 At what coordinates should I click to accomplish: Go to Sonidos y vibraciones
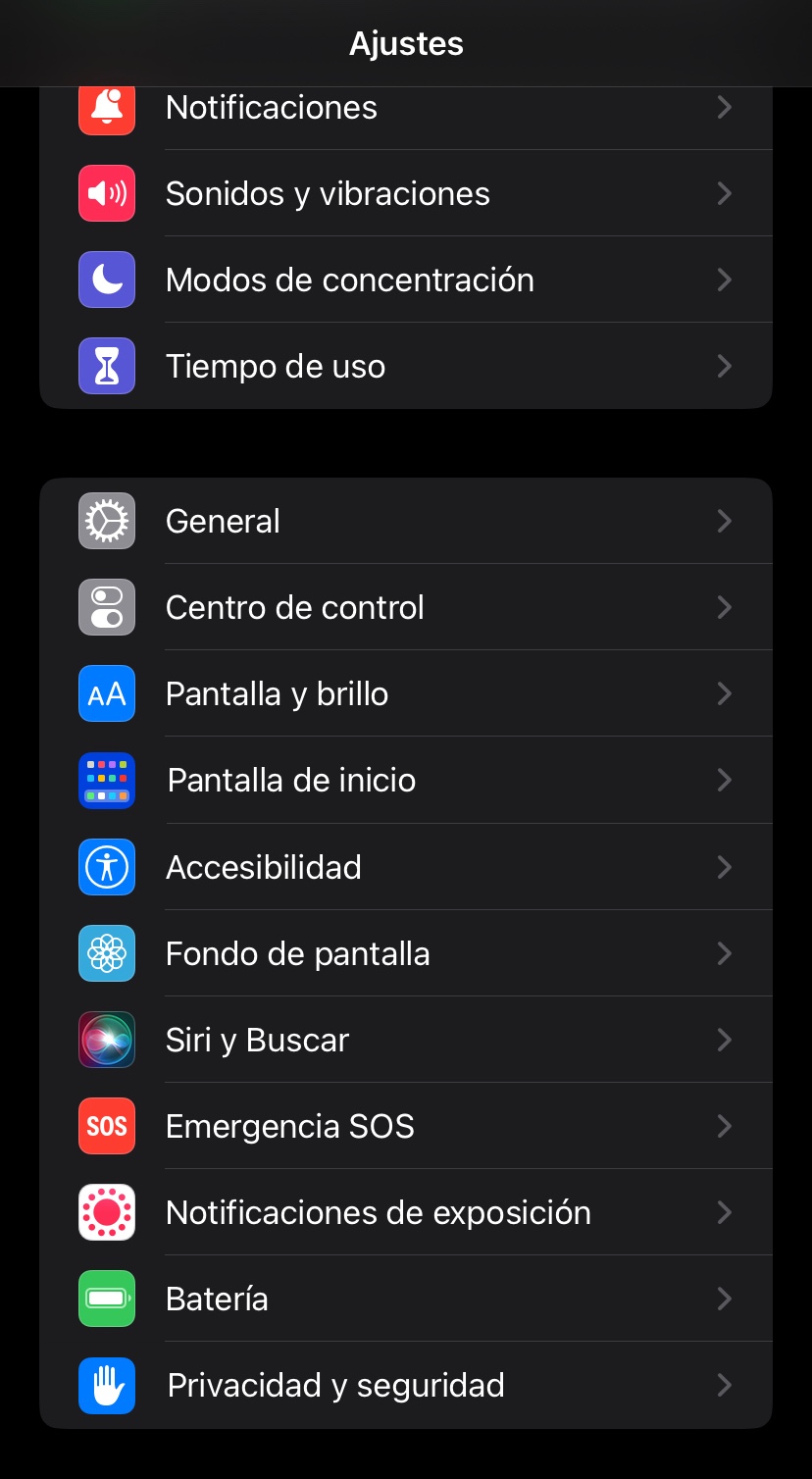click(405, 193)
